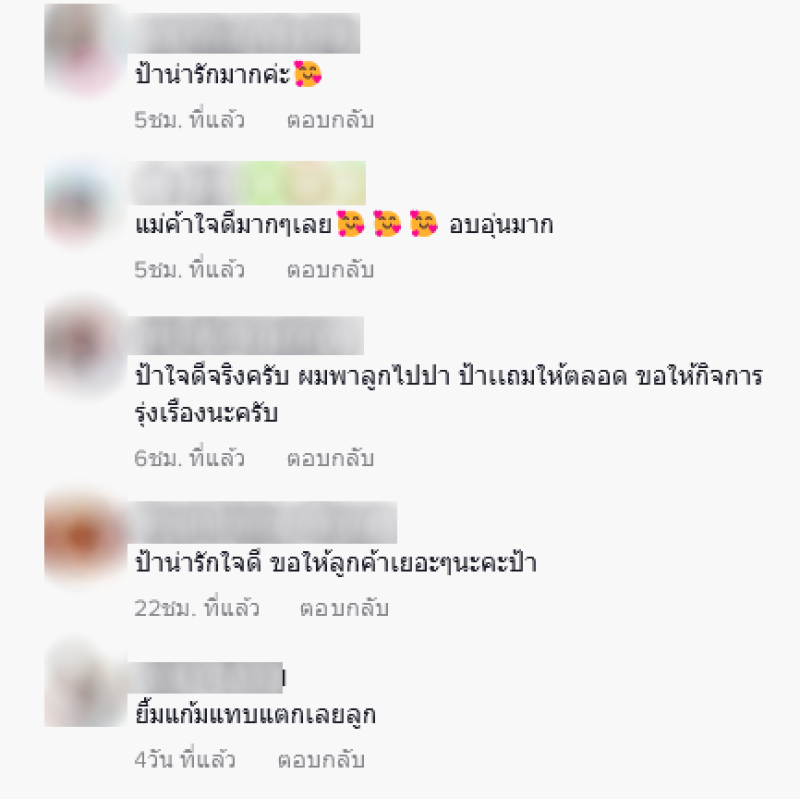Reply to comment "ป้าใจดีจริงครับ"
Screen dimensions: 800x799
pyautogui.click(x=330, y=459)
